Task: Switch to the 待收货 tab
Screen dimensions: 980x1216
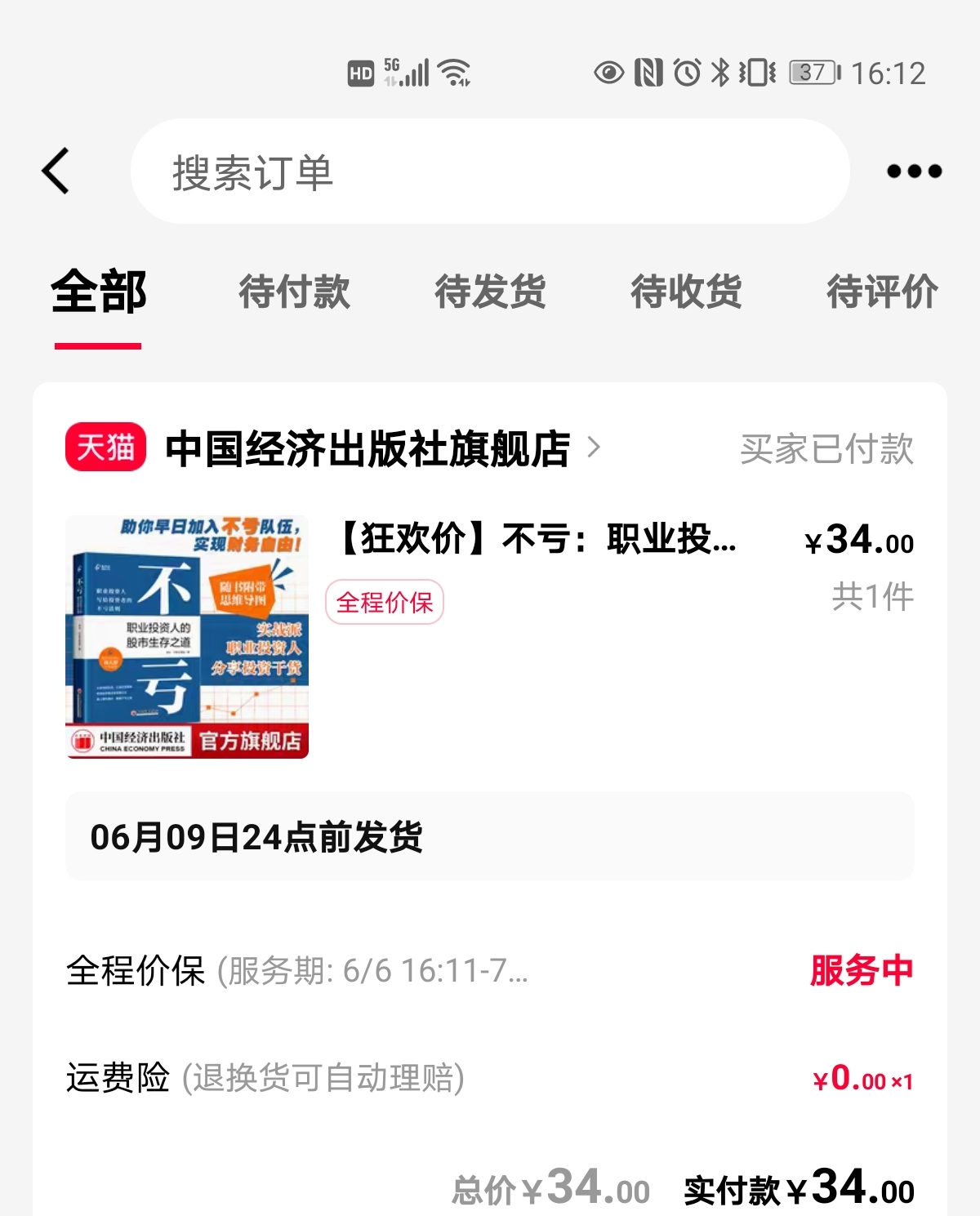Action: click(686, 292)
